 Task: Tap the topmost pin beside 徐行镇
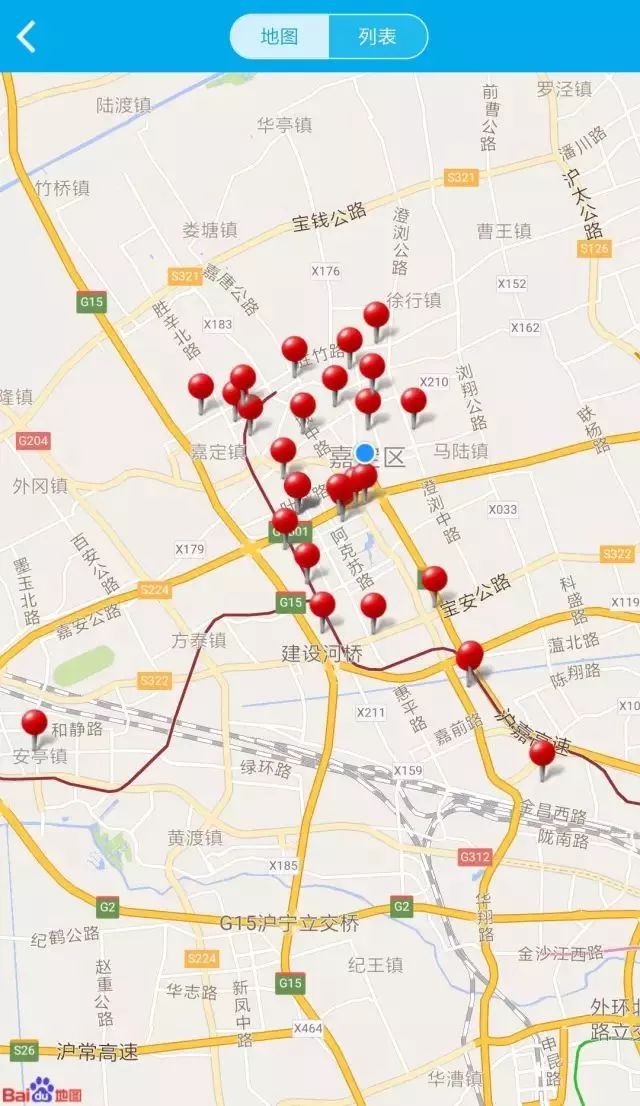[376, 316]
